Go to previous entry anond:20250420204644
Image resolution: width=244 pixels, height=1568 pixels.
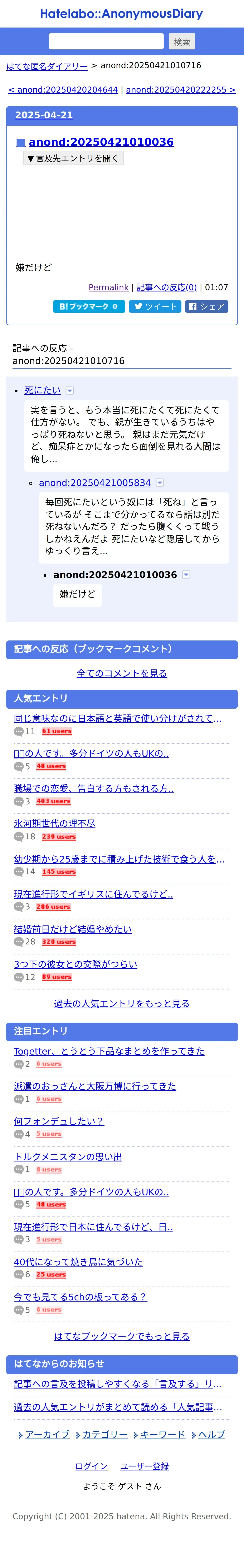[x=63, y=90]
